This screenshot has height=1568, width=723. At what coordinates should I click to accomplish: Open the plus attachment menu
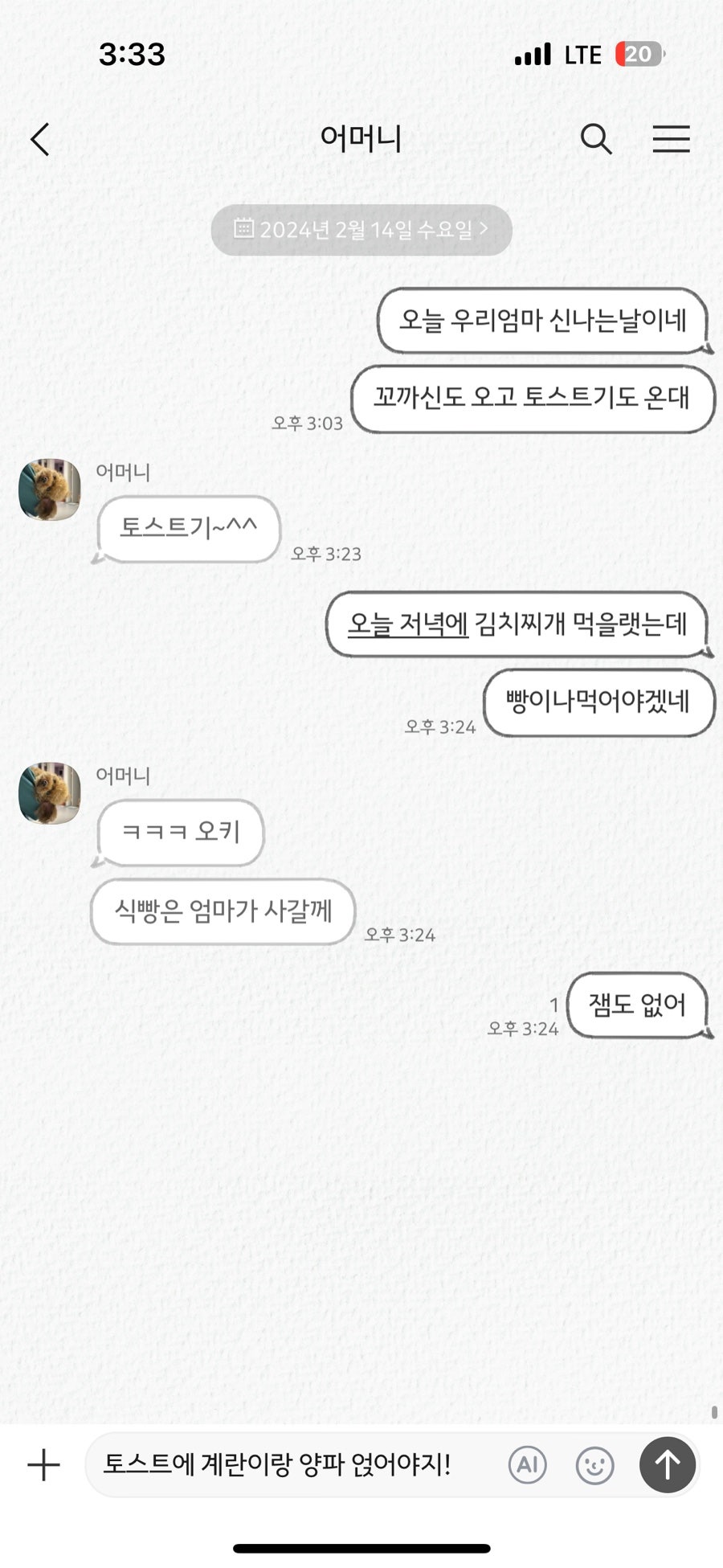(43, 1464)
